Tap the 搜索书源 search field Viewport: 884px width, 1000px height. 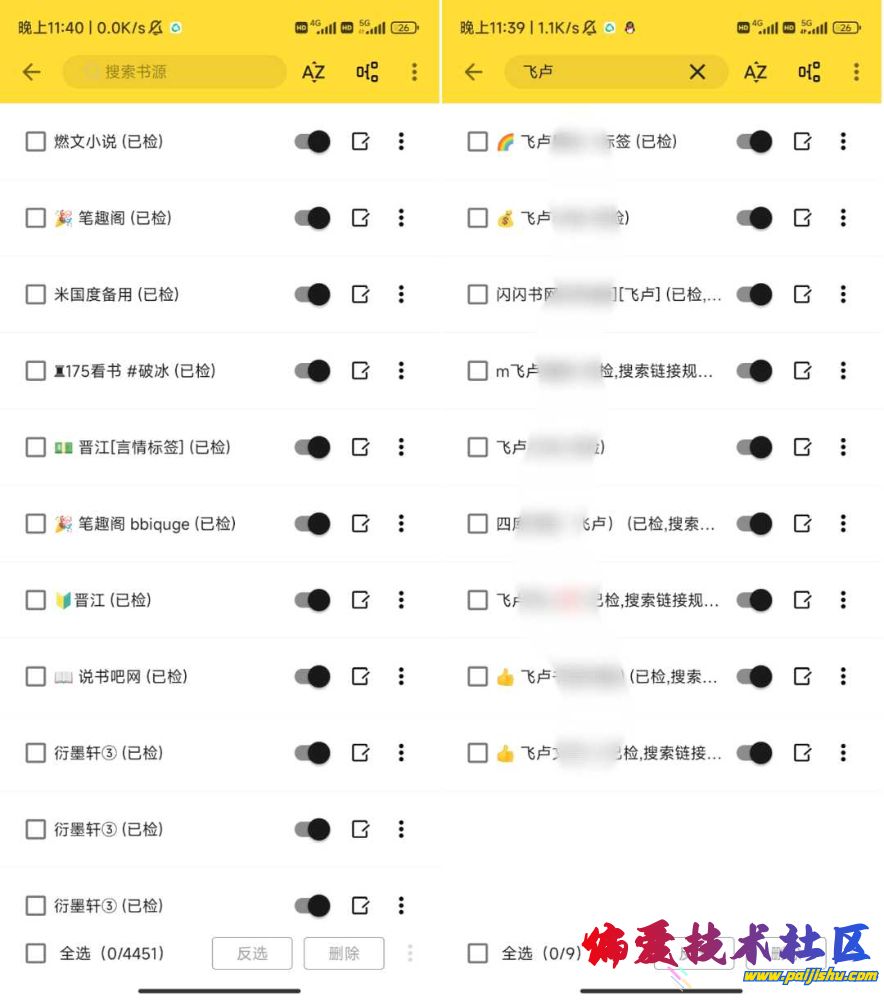click(175, 72)
